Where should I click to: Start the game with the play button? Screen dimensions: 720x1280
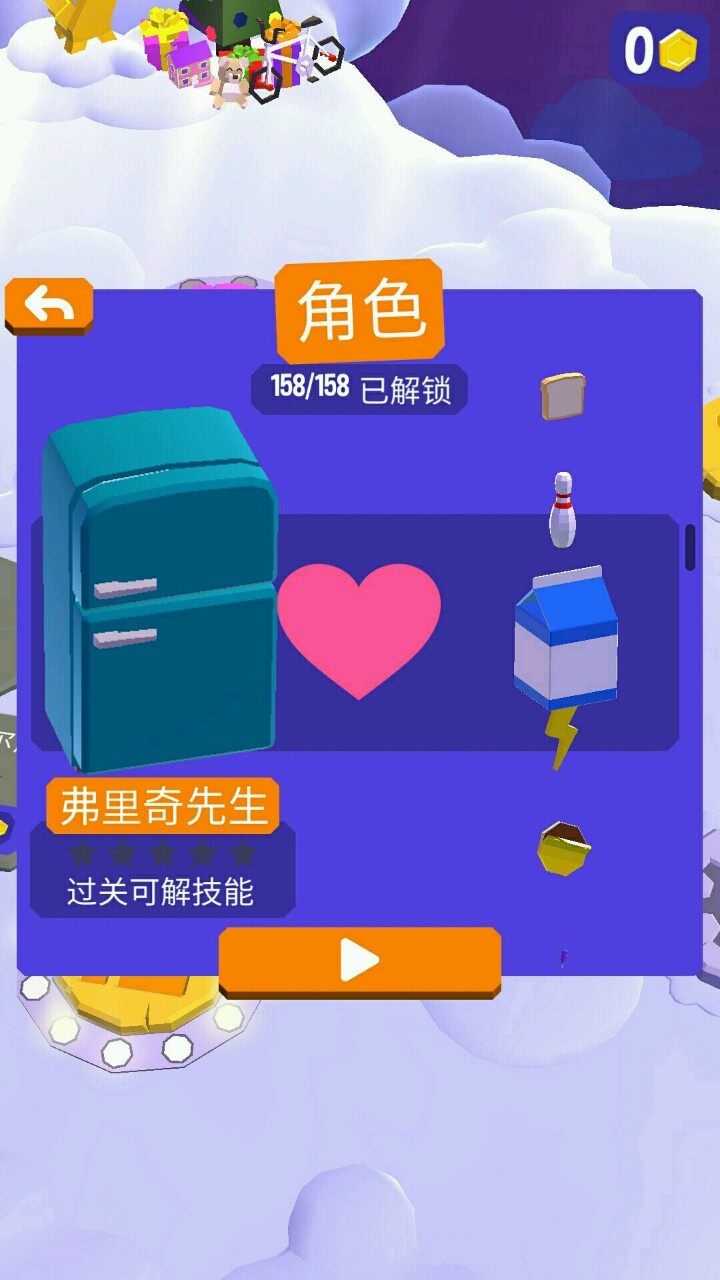click(x=359, y=961)
